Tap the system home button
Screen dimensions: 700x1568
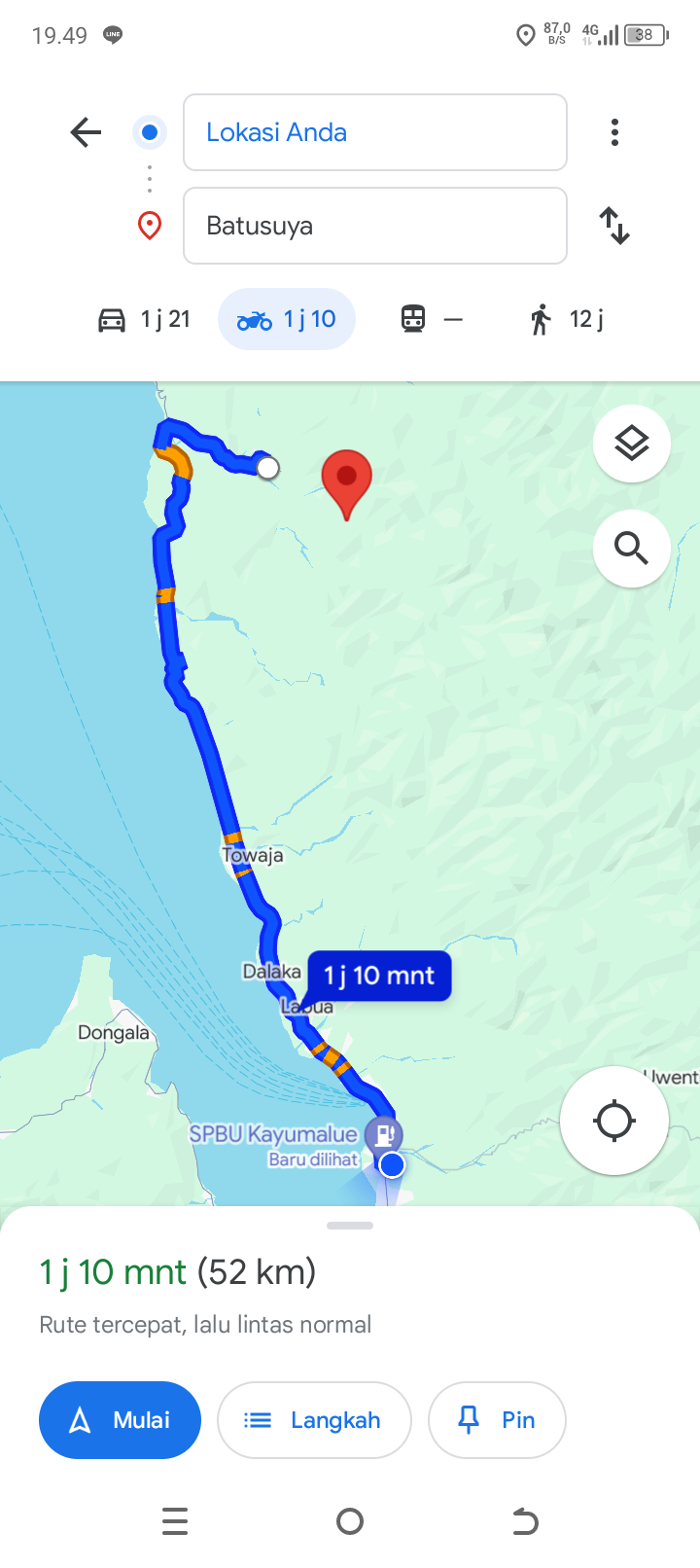pos(350,1521)
